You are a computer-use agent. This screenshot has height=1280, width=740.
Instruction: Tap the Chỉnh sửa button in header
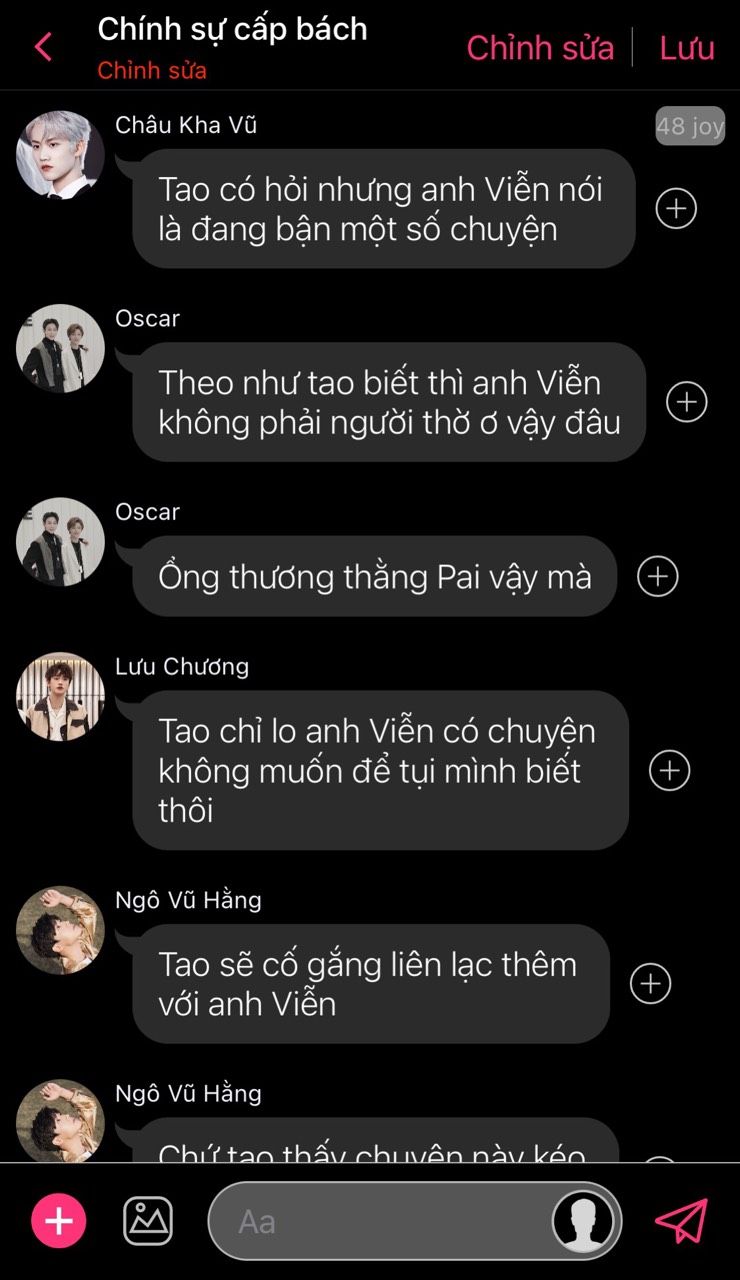pos(540,47)
